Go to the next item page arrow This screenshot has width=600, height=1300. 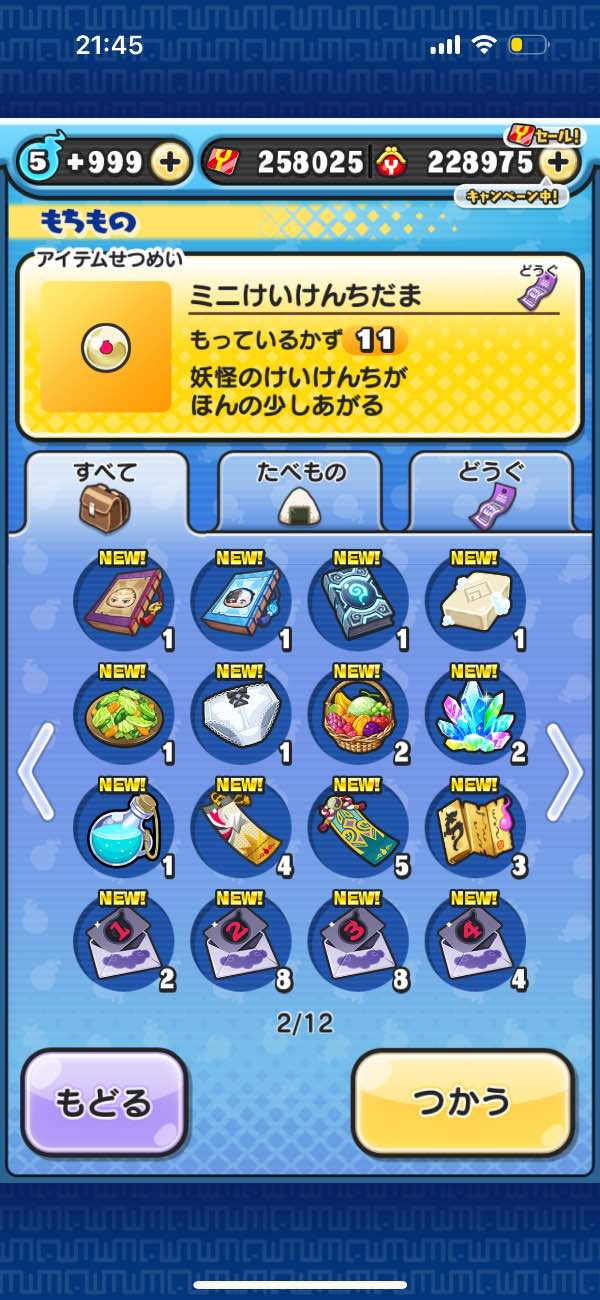564,772
